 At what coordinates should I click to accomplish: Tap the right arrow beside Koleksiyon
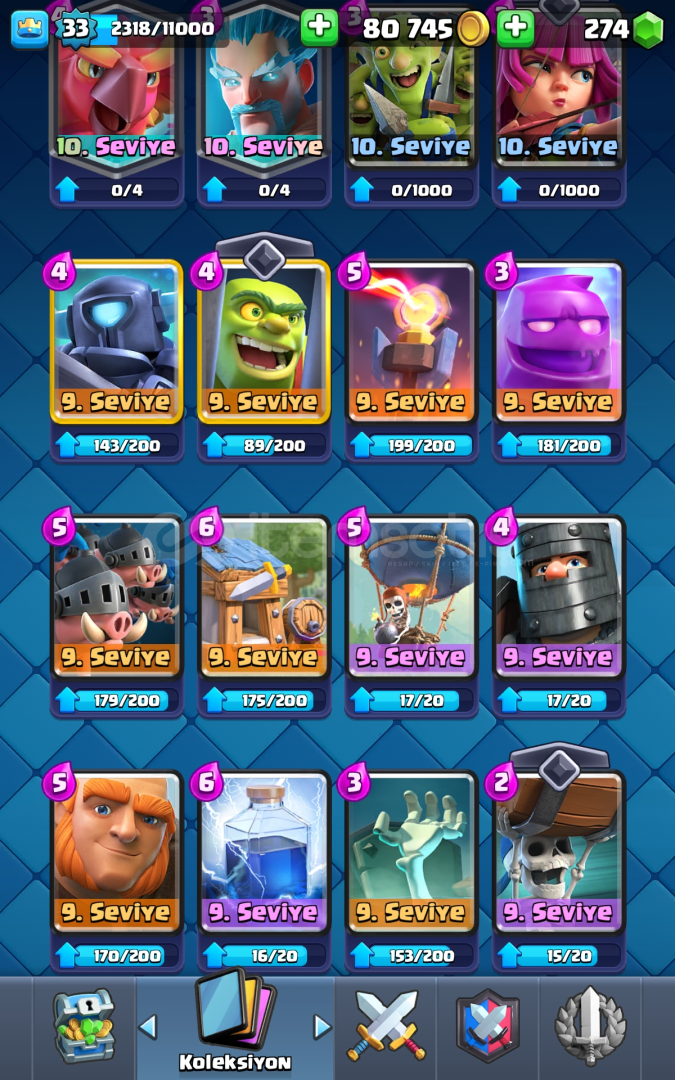[322, 1027]
